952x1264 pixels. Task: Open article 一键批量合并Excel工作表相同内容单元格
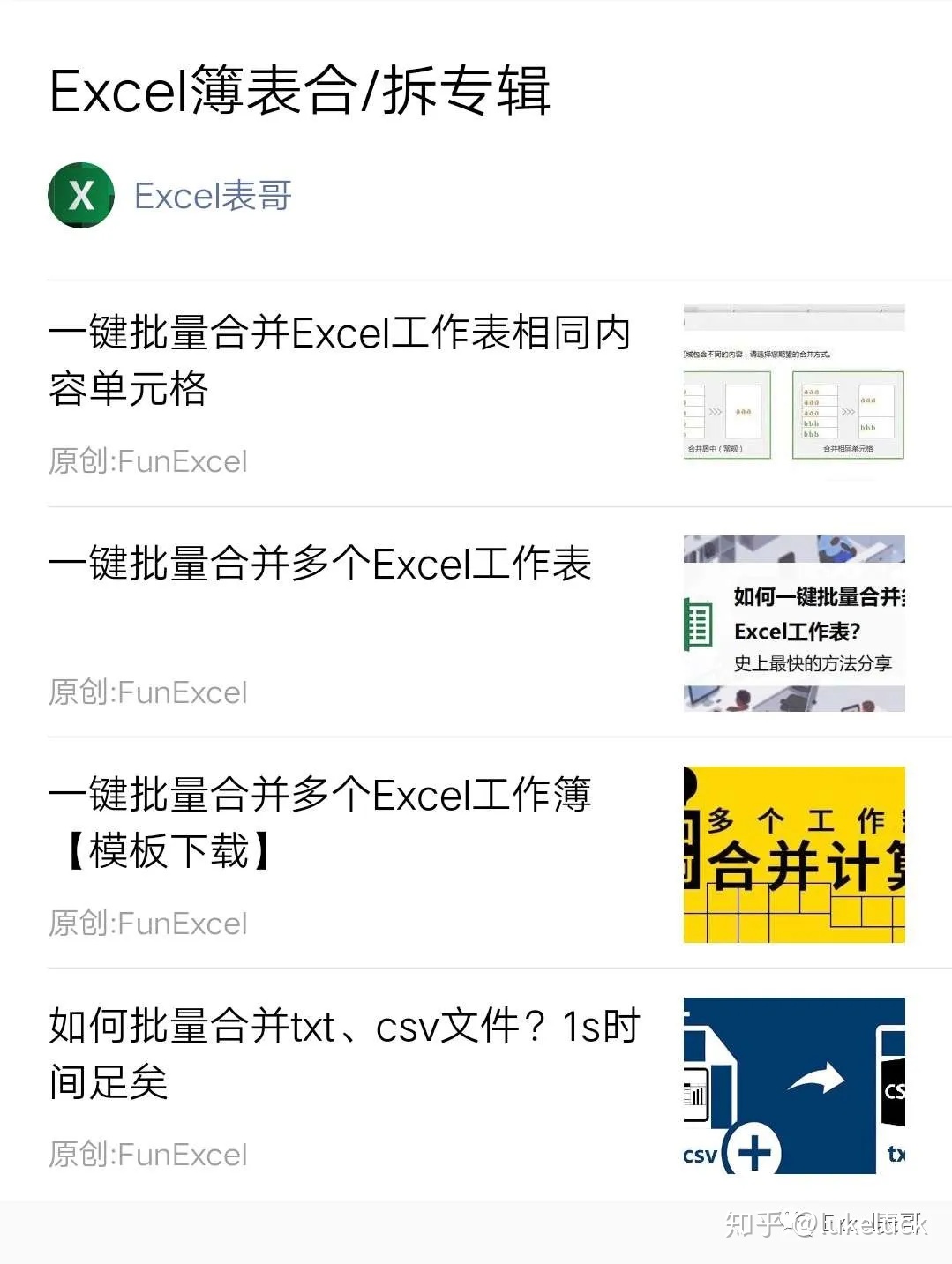point(340,361)
